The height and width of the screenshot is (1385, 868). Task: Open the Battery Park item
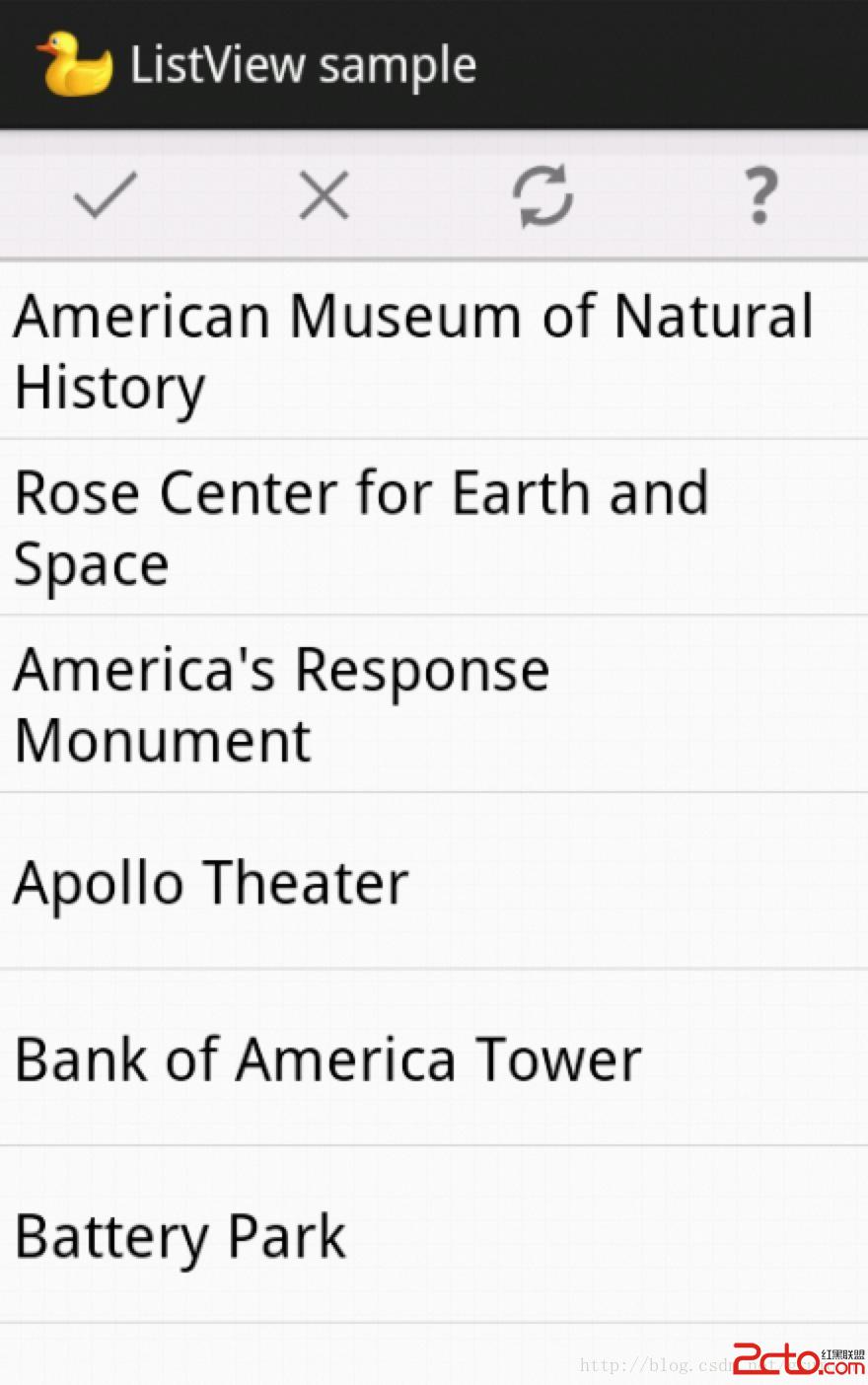[x=181, y=1235]
